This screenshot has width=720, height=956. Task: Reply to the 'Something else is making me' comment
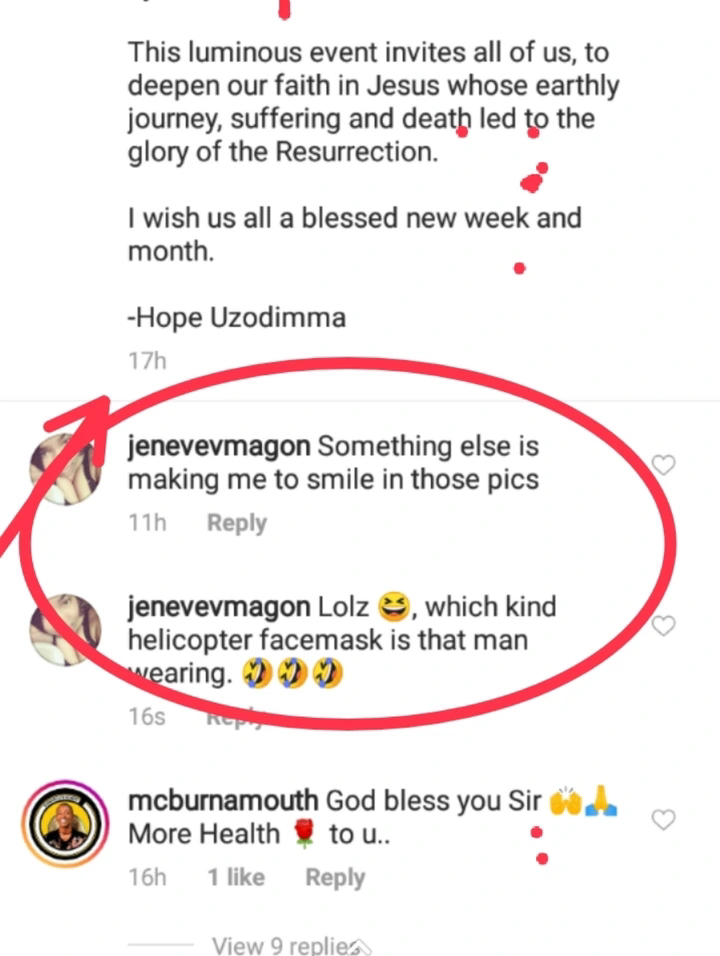pyautogui.click(x=237, y=523)
